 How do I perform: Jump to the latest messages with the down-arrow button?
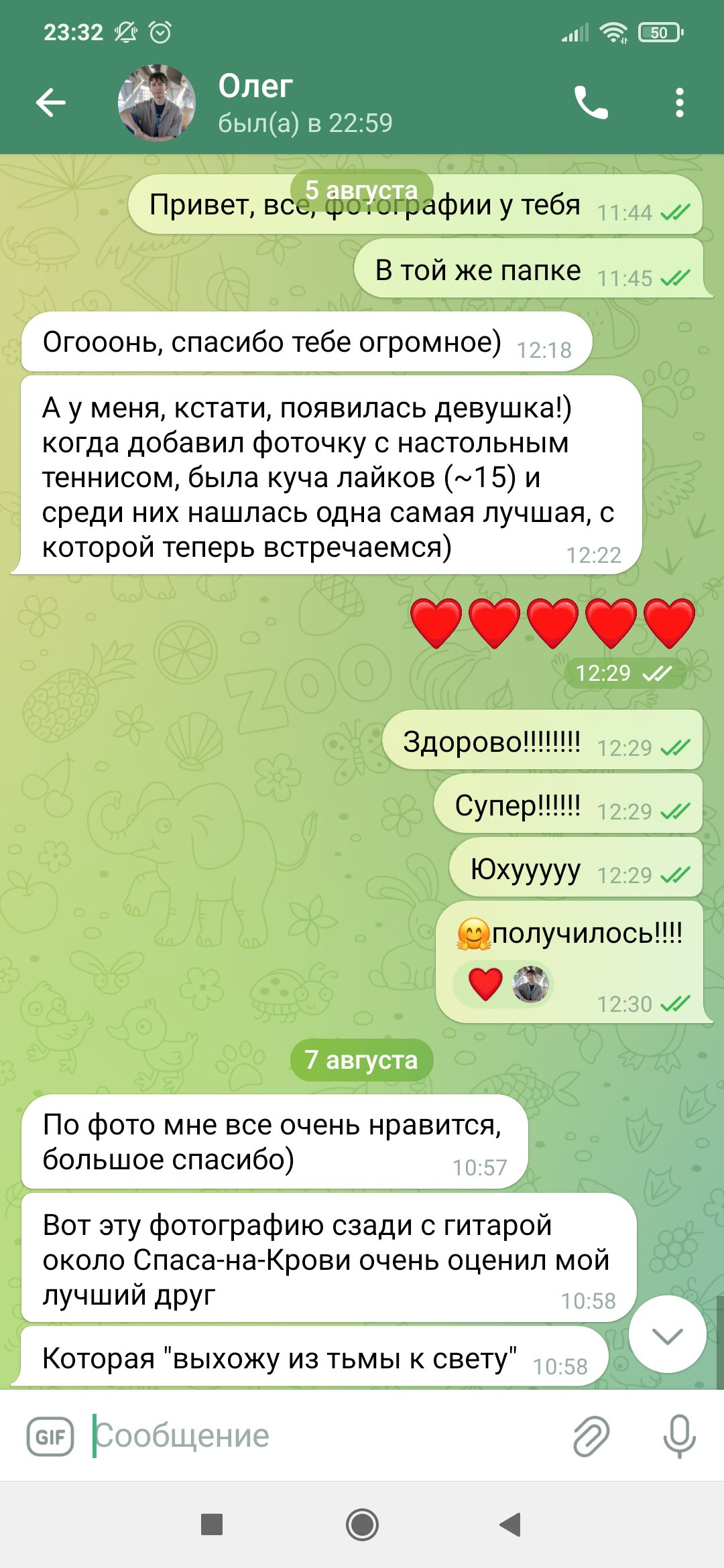[667, 1335]
